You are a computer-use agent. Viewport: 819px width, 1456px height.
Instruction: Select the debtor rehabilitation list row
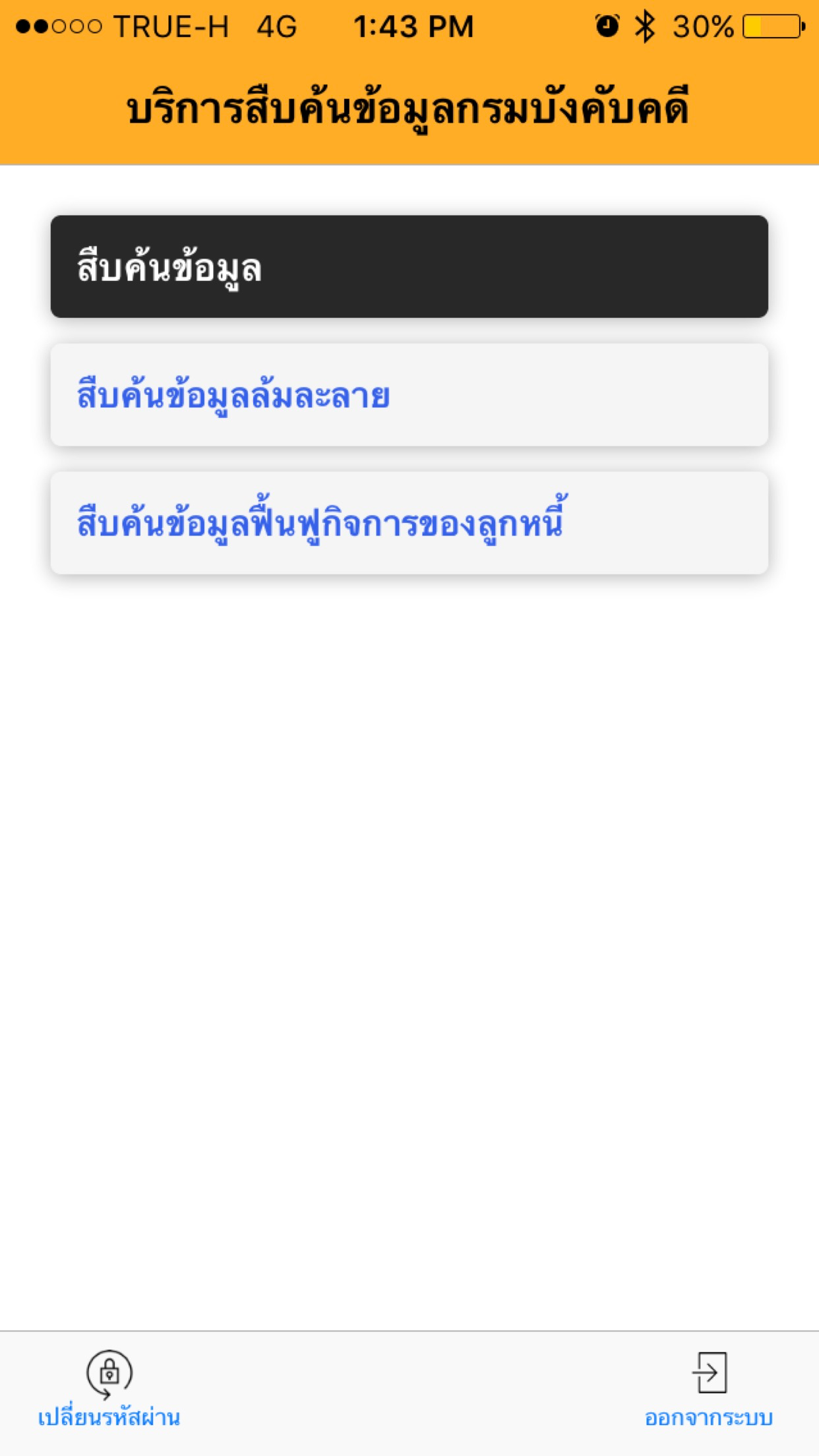[409, 524]
